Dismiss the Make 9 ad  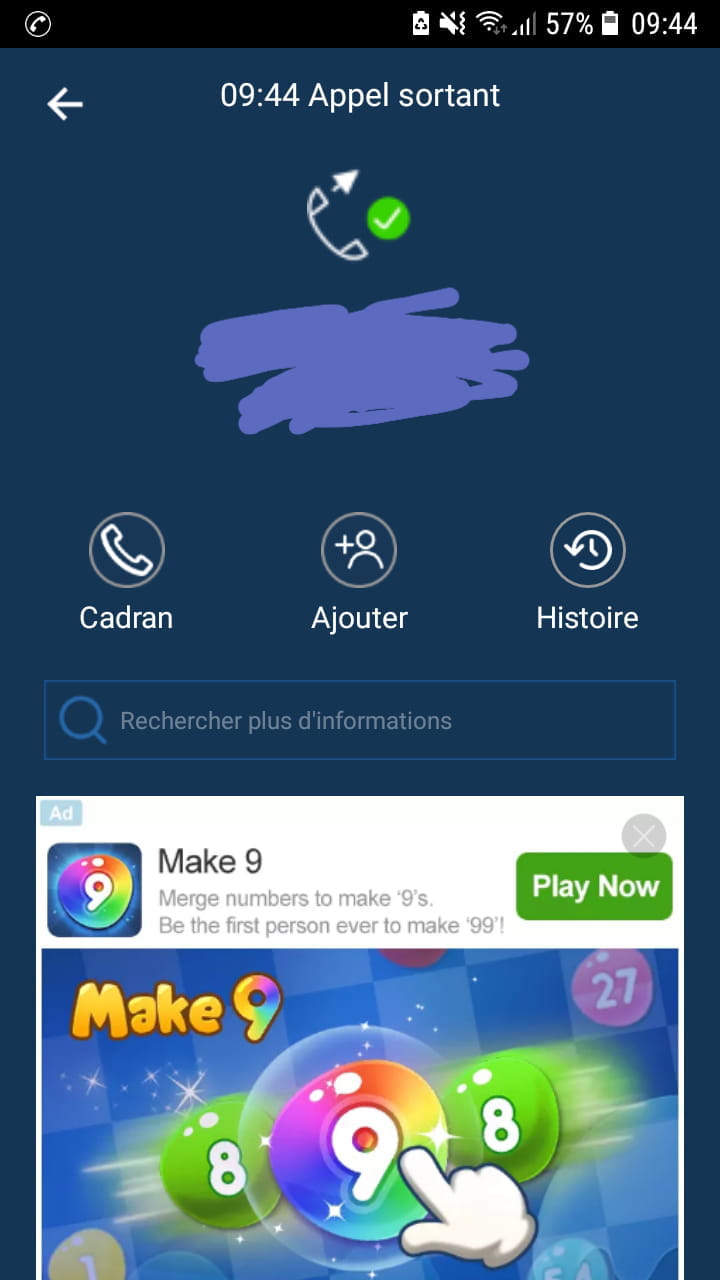[643, 835]
